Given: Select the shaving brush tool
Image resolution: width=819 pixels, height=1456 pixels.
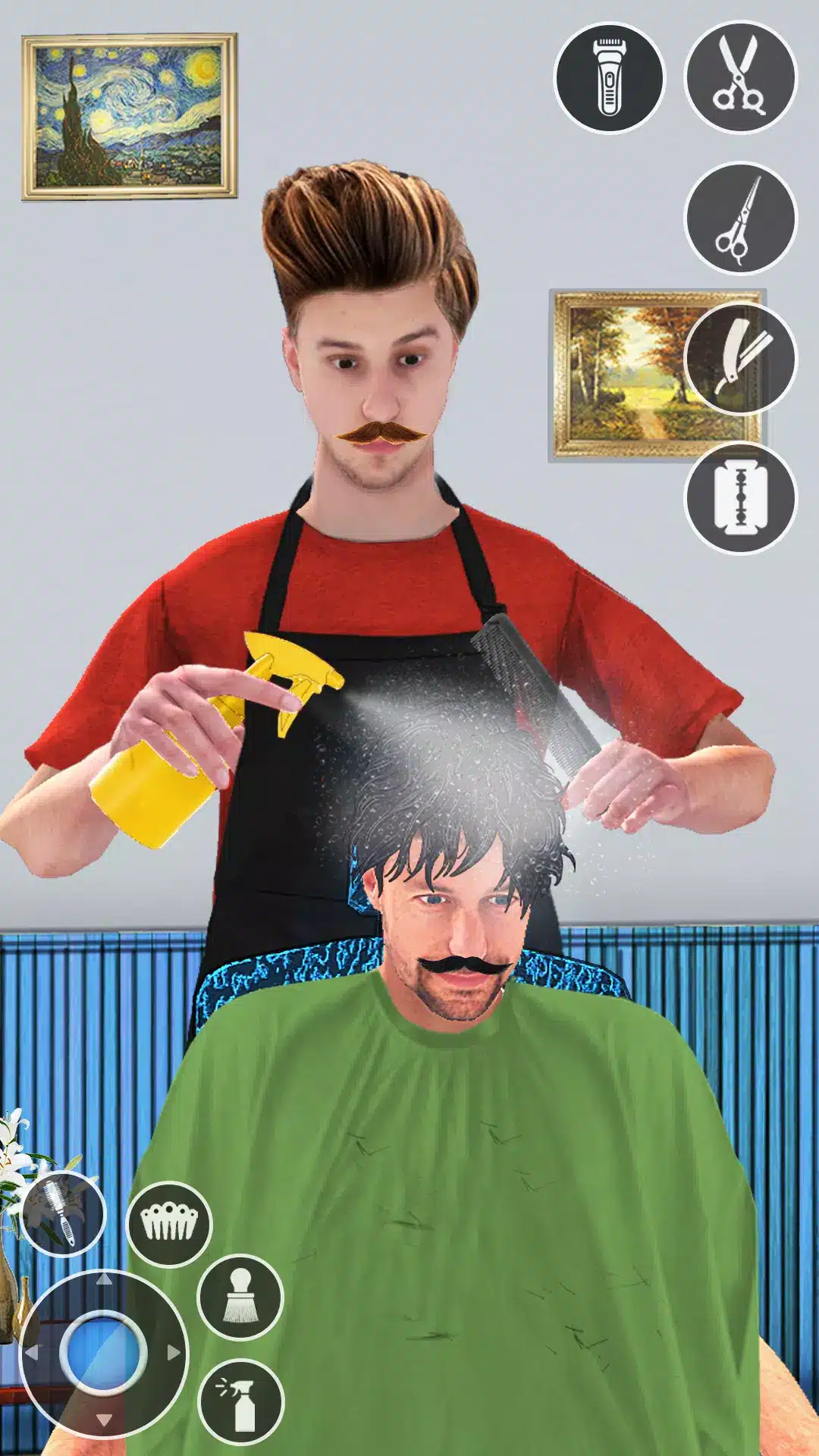Looking at the screenshot, I should 240,1297.
